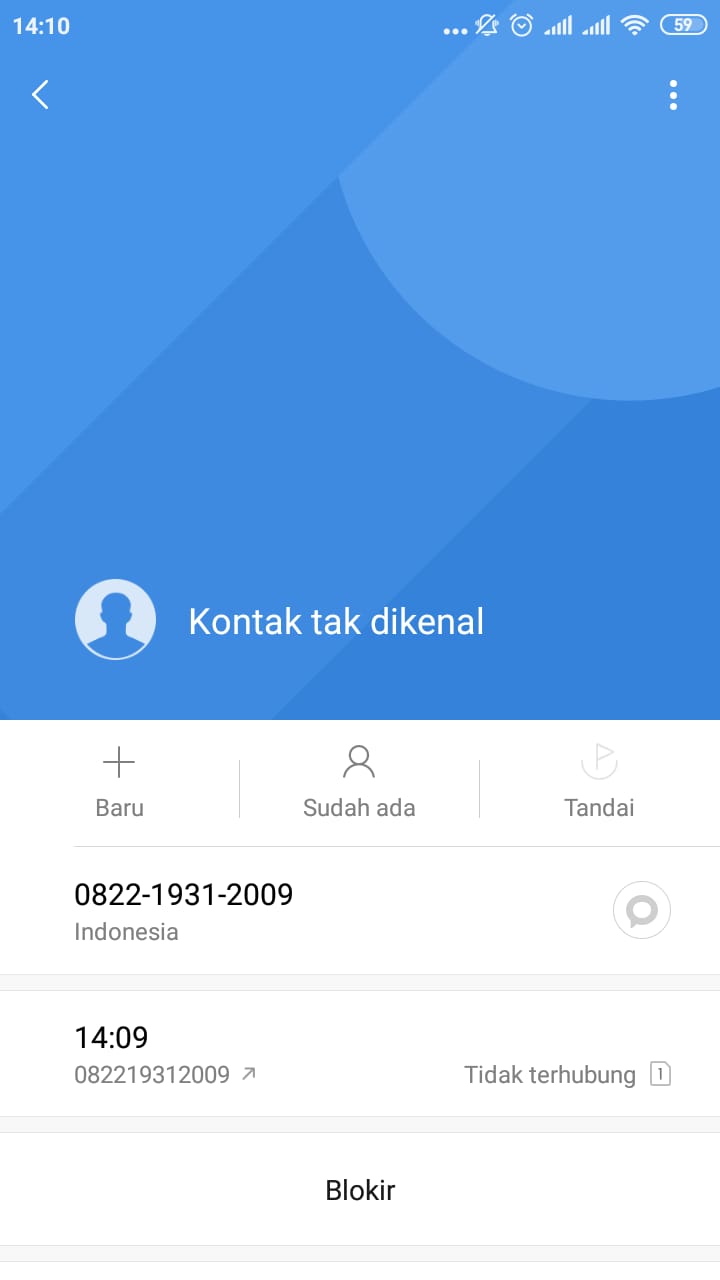Viewport: 720px width, 1280px height.
Task: Tap the clock showing 14:10
Action: (x=41, y=26)
